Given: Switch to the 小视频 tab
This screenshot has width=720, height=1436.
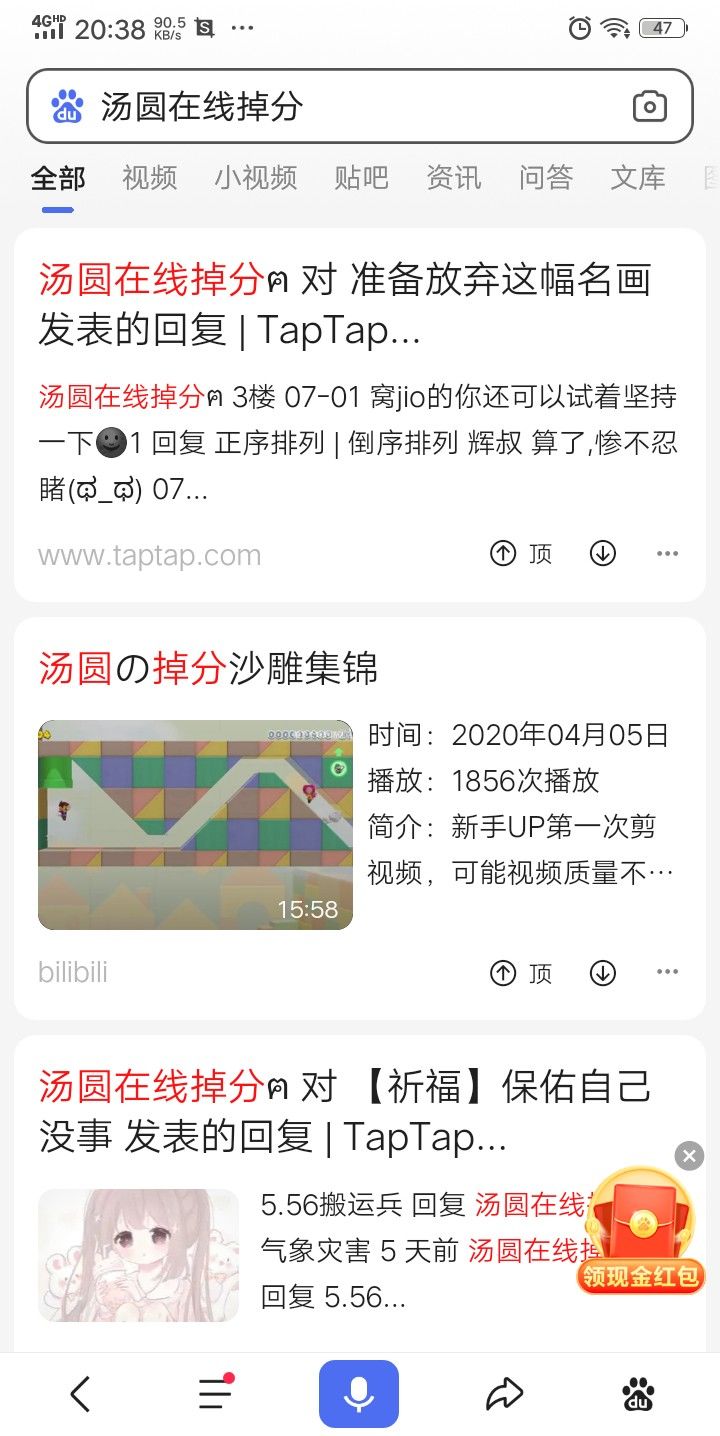Looking at the screenshot, I should tap(255, 178).
